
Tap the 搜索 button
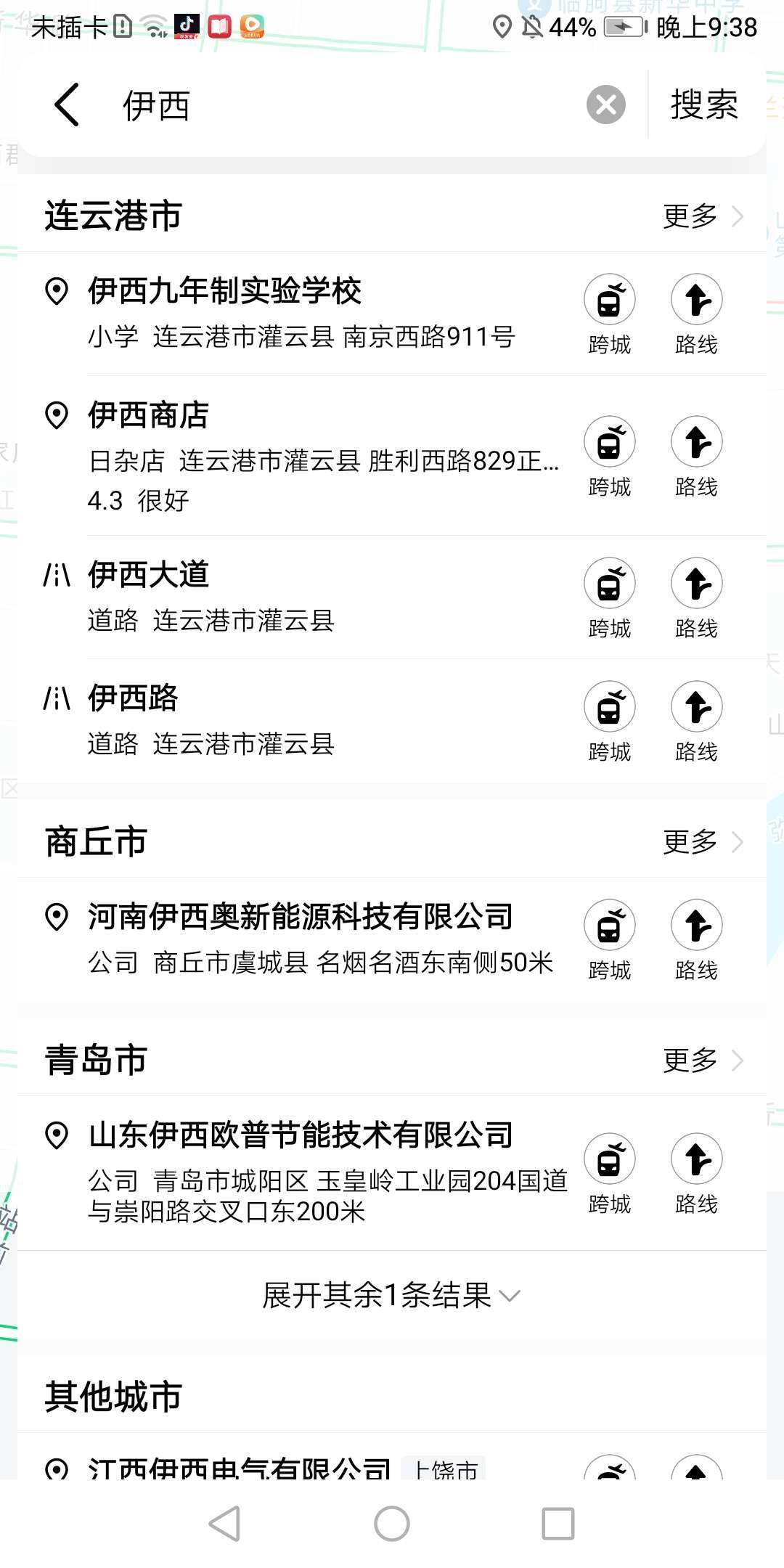(x=703, y=105)
